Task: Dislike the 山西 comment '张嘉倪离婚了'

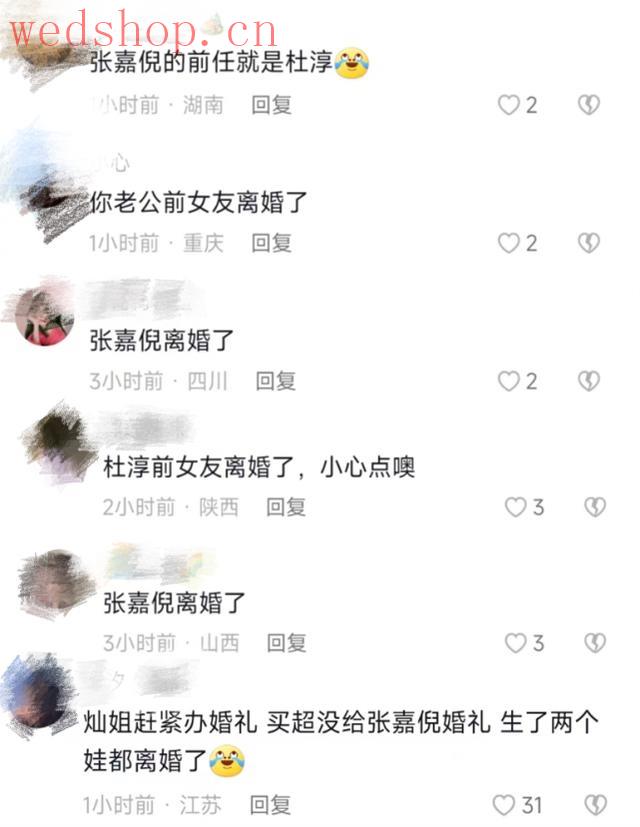Action: (x=595, y=643)
